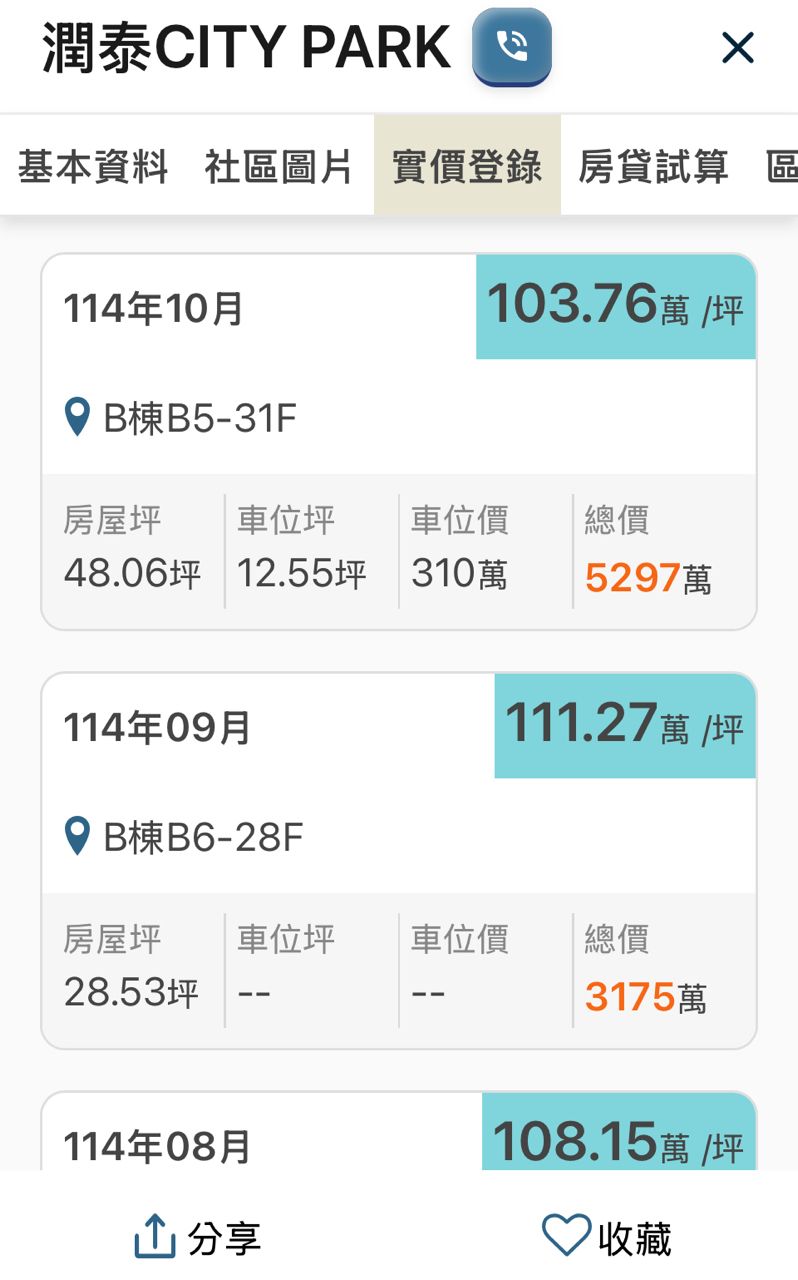The width and height of the screenshot is (798, 1280).
Task: Share this community via 分享
Action: click(x=198, y=1237)
